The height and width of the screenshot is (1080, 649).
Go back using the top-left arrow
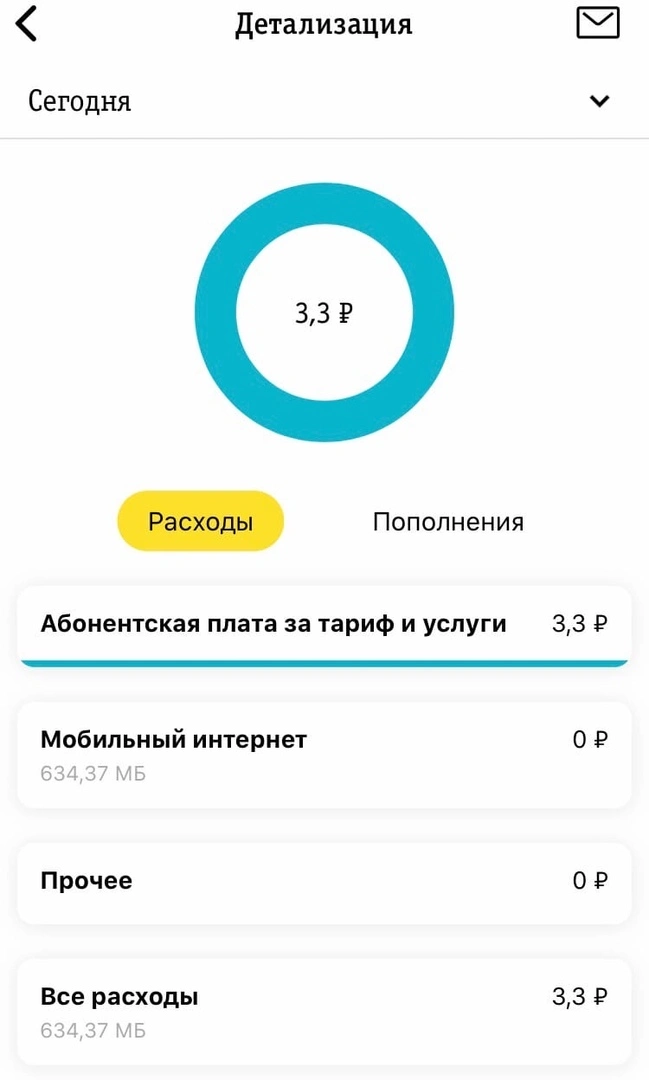(27, 25)
